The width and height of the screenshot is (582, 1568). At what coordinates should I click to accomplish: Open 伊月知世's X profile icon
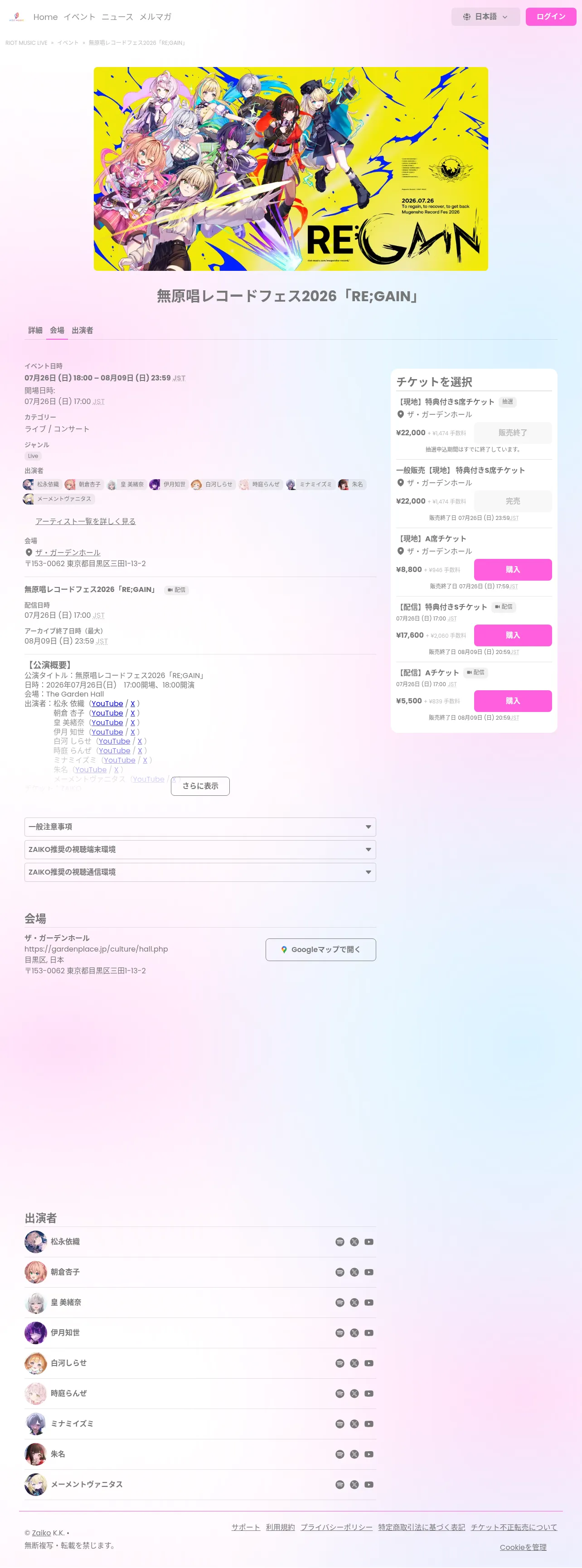coord(354,1332)
